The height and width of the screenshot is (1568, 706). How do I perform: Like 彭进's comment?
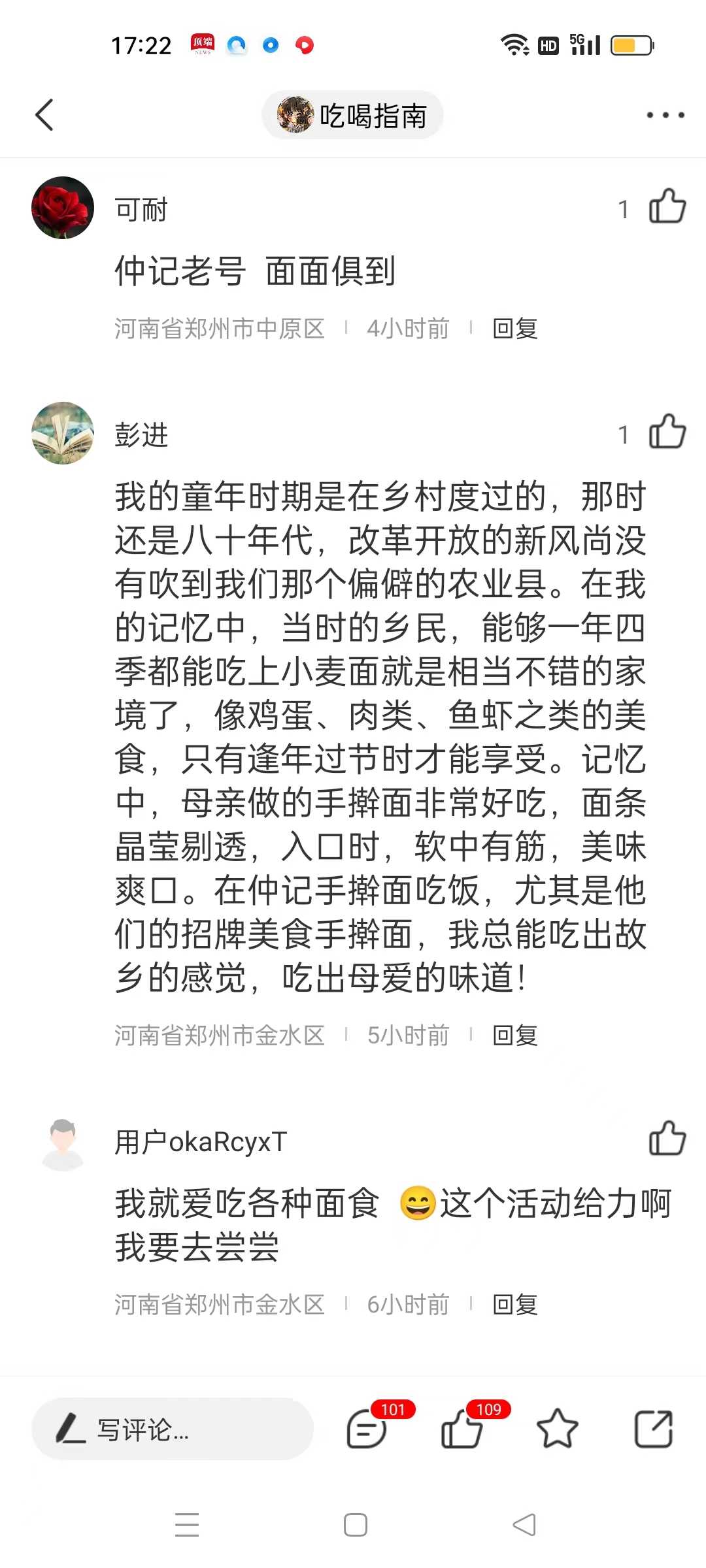[x=667, y=433]
